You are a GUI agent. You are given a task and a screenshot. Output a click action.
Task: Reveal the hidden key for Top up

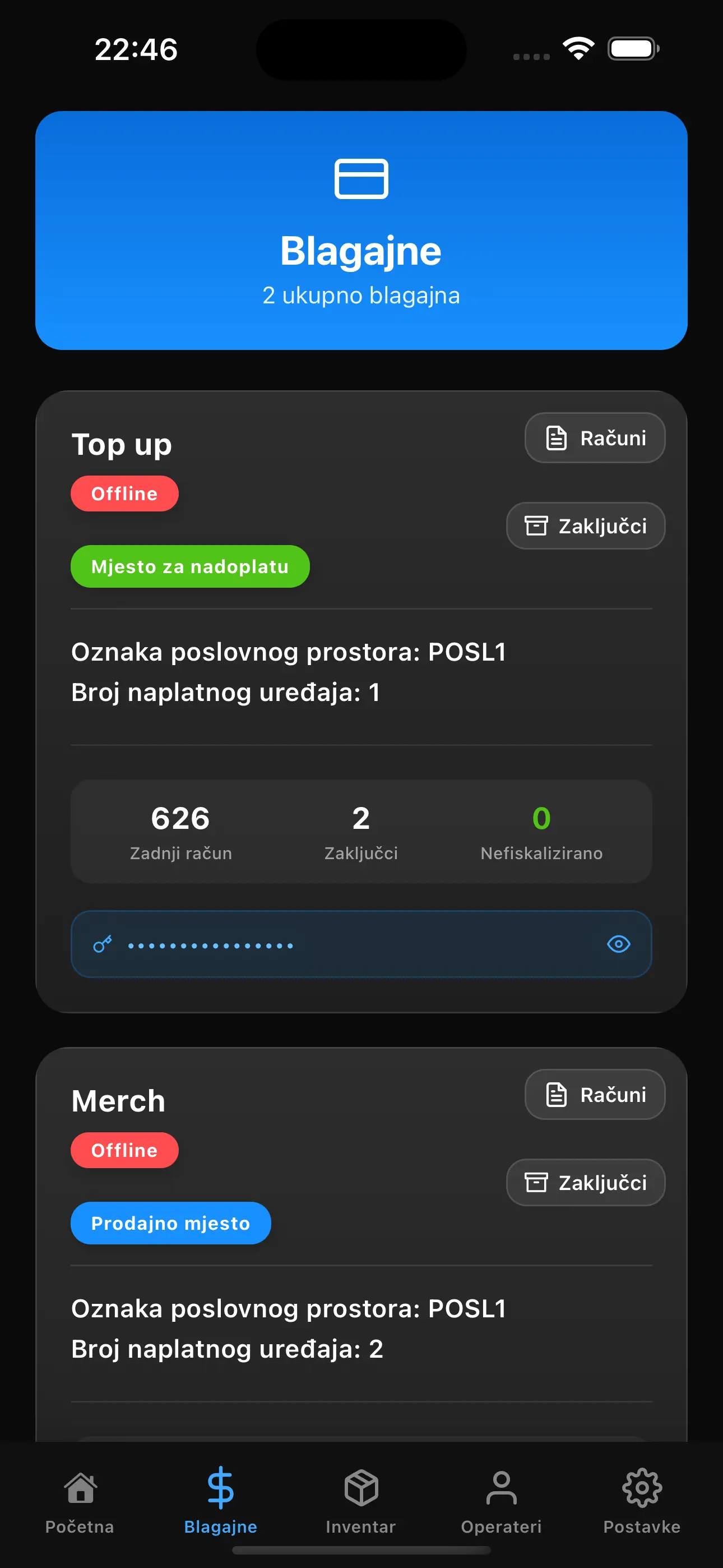618,944
